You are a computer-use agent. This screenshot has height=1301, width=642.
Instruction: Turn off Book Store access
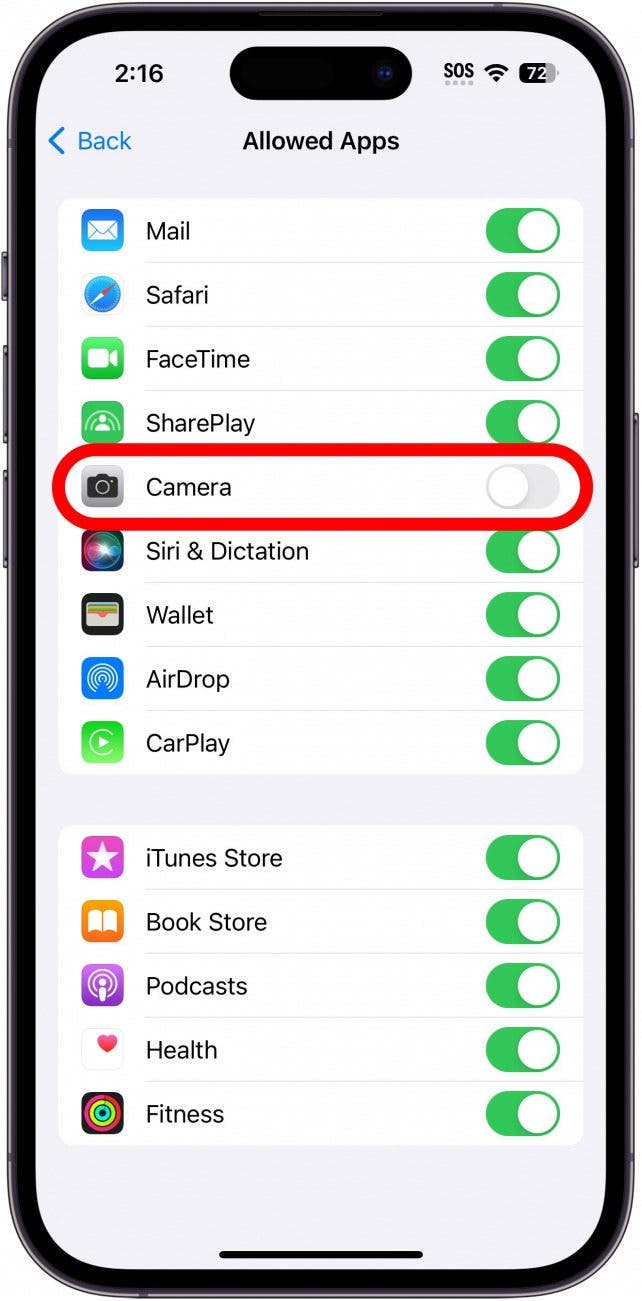(522, 922)
